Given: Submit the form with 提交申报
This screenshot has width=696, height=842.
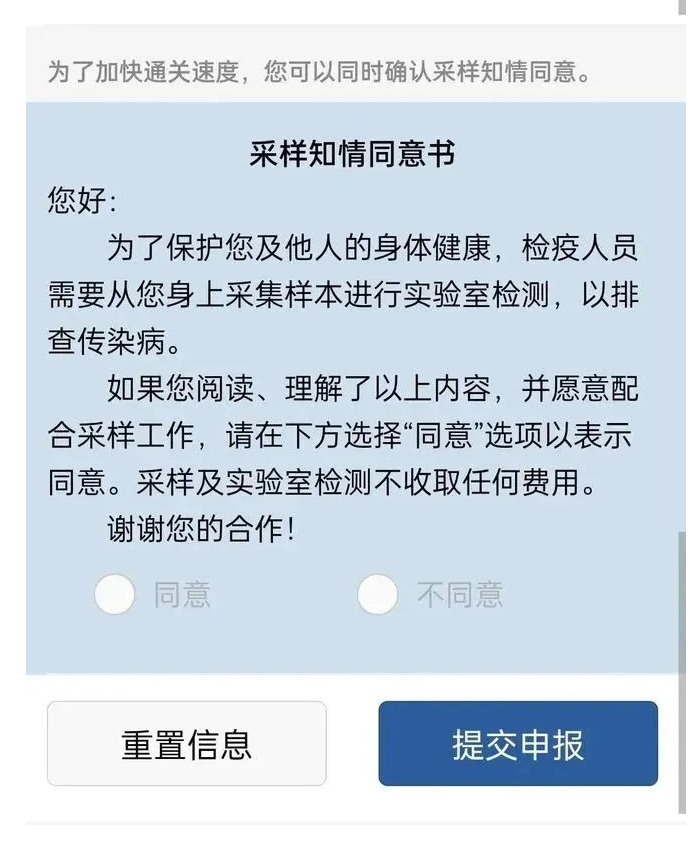Looking at the screenshot, I should click(x=517, y=744).
